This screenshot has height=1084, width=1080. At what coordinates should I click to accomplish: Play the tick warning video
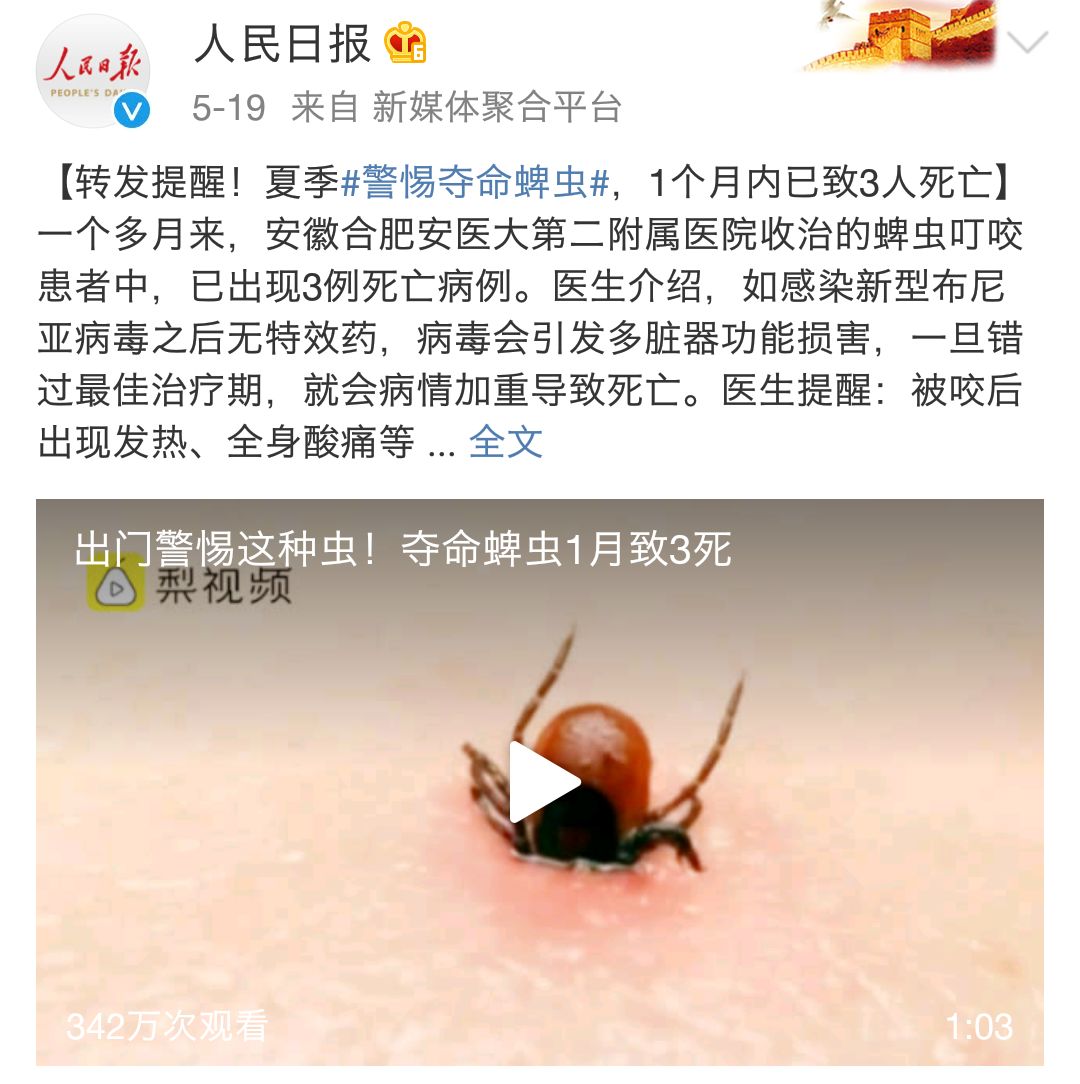(543, 782)
